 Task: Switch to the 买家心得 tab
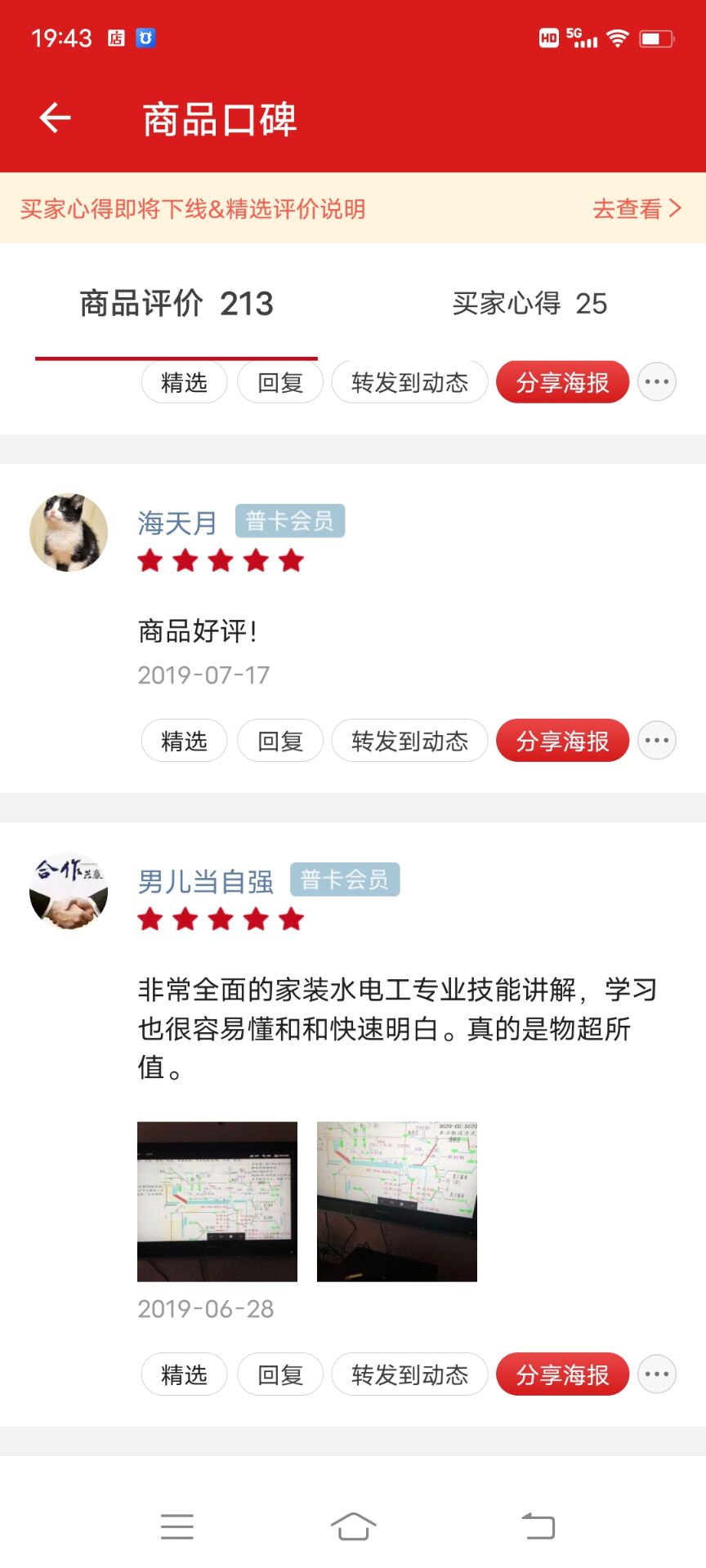click(529, 304)
